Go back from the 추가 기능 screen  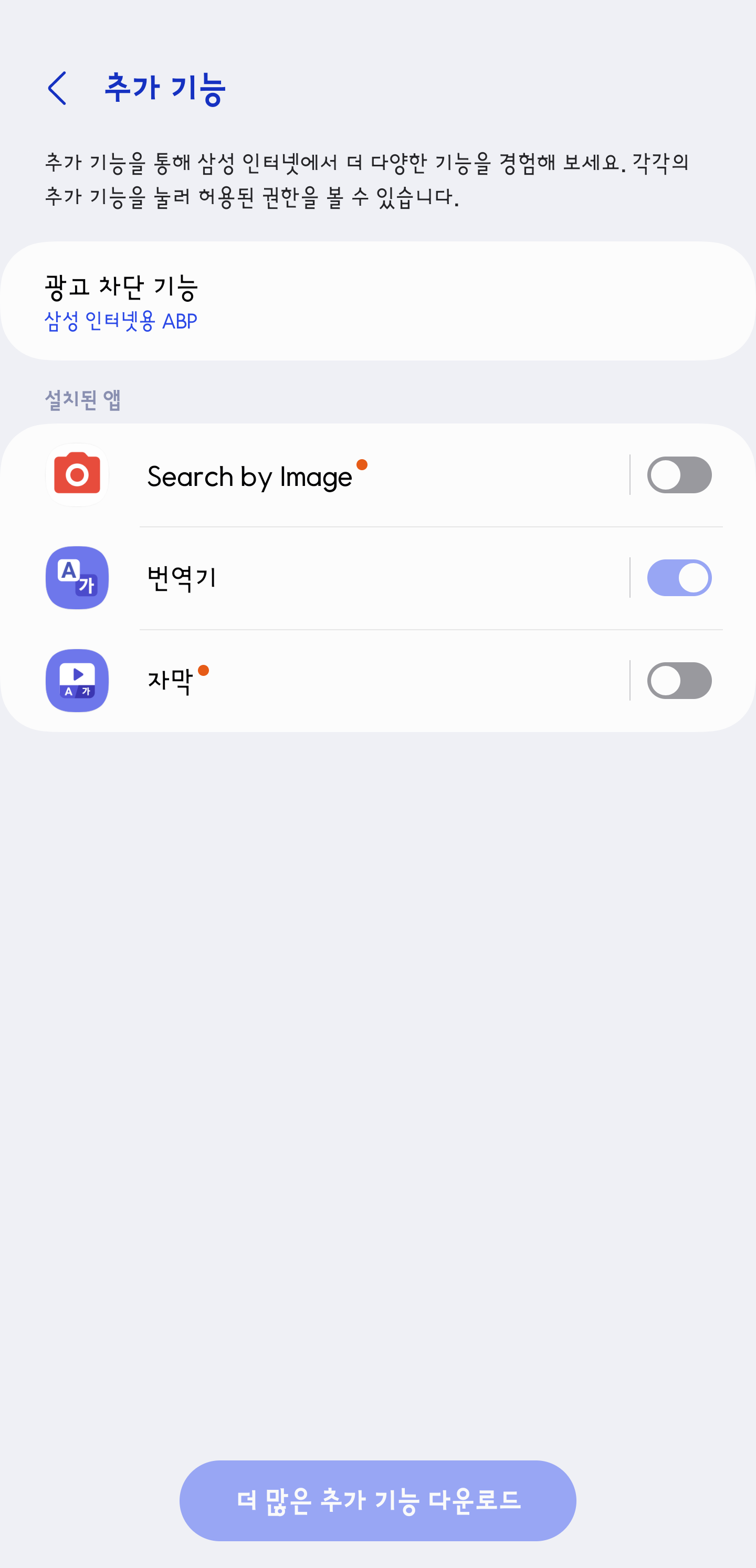(57, 88)
